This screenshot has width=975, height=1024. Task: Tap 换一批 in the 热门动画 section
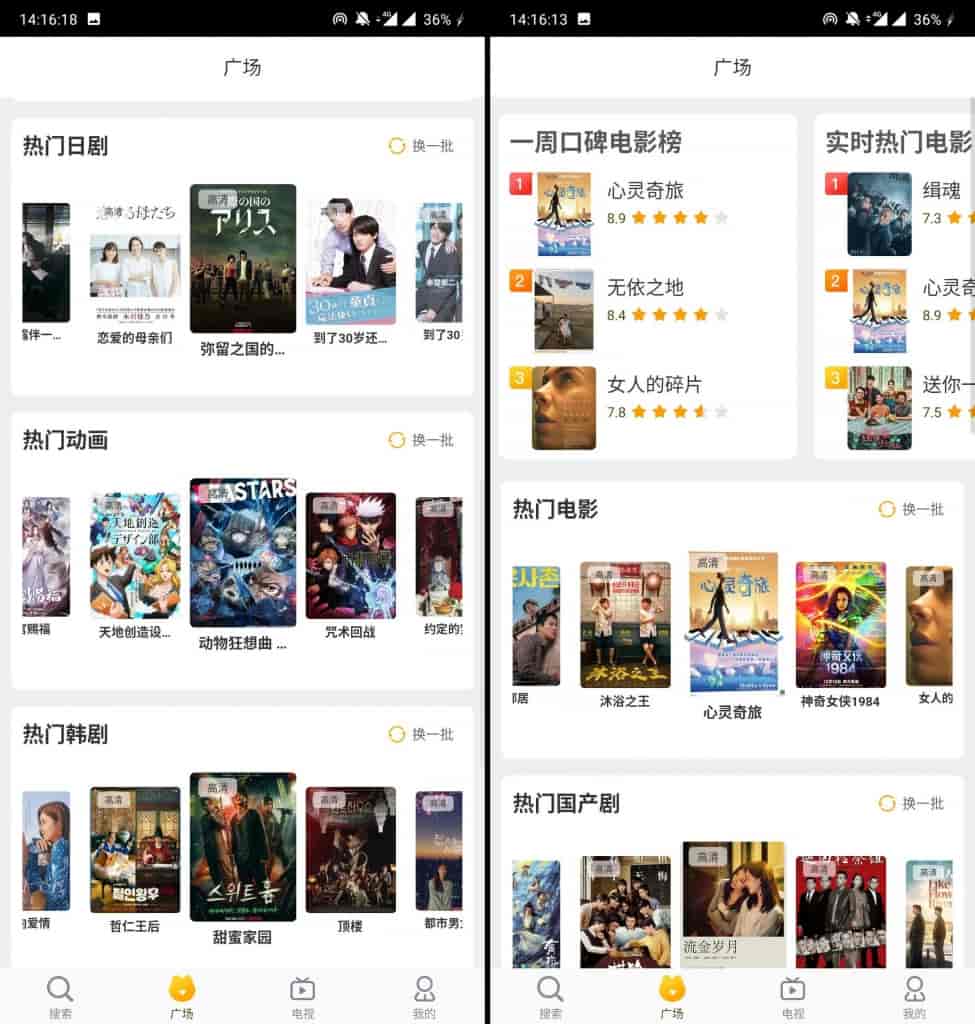click(421, 440)
